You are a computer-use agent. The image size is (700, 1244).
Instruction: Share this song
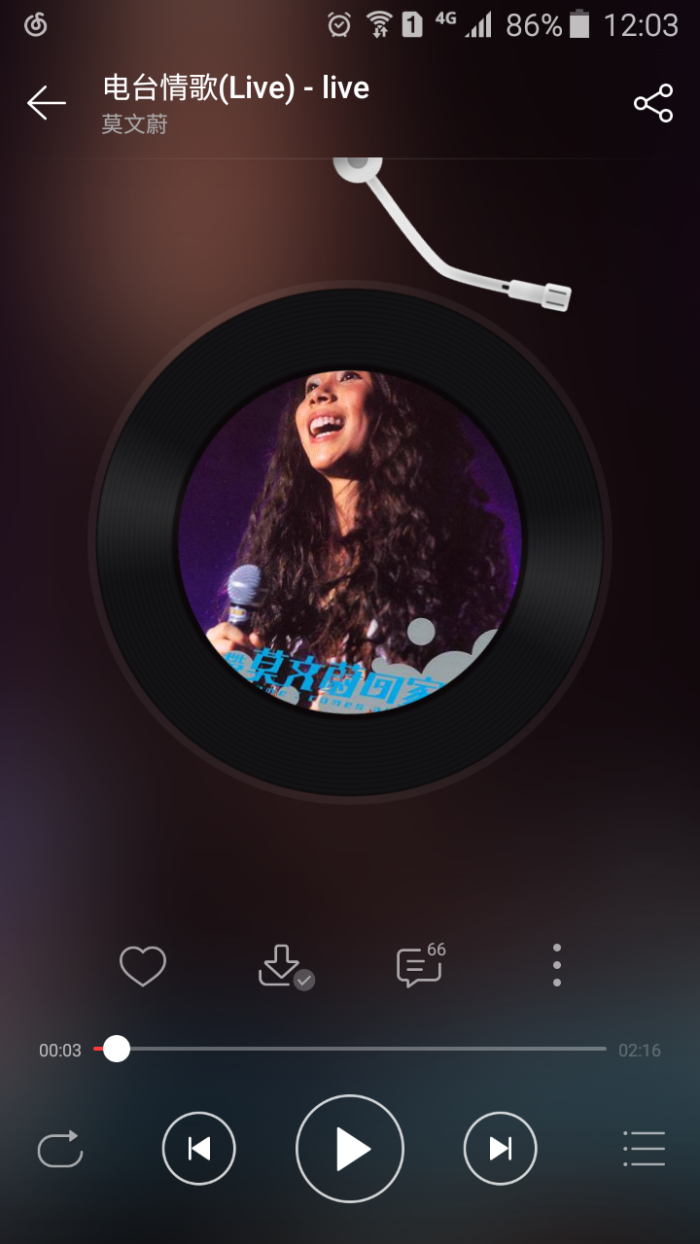click(653, 103)
